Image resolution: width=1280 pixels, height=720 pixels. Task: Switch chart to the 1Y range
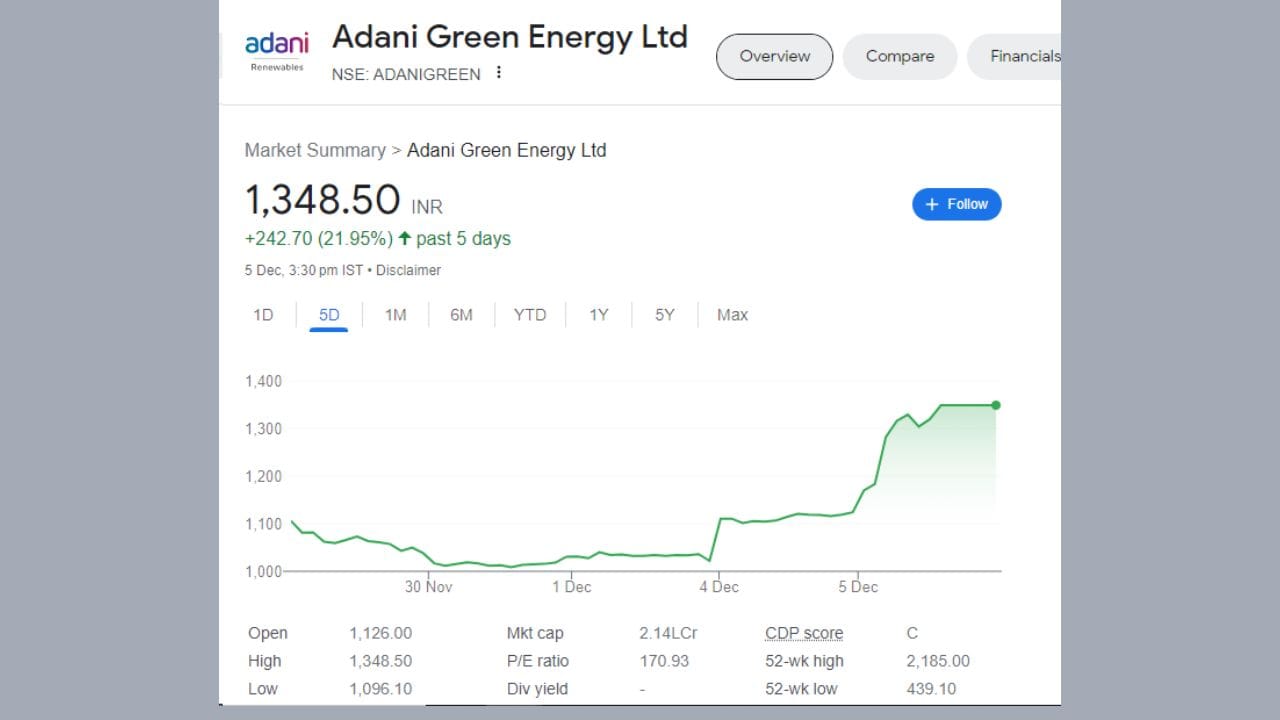598,315
